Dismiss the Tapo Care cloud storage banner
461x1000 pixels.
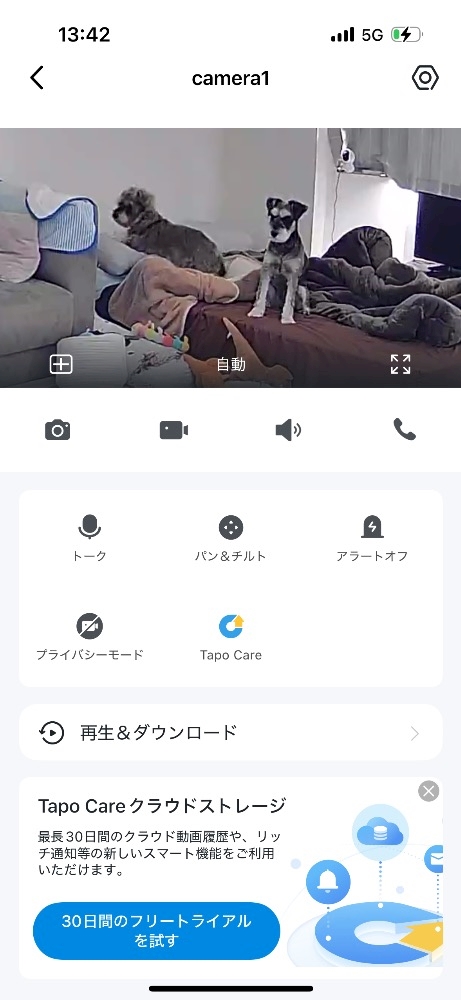pyautogui.click(x=428, y=791)
